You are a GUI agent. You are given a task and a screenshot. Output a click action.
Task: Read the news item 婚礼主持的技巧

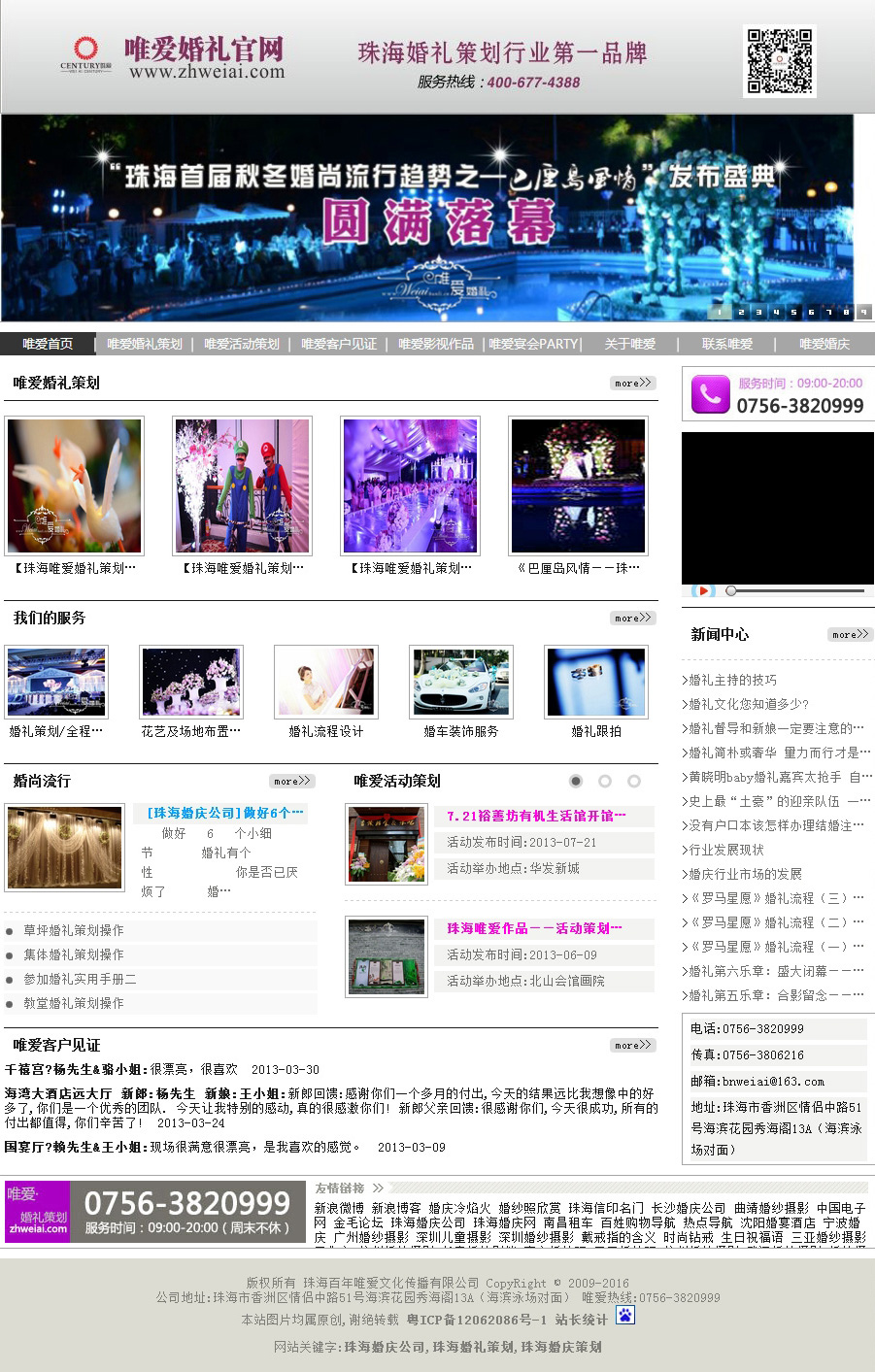tap(732, 680)
